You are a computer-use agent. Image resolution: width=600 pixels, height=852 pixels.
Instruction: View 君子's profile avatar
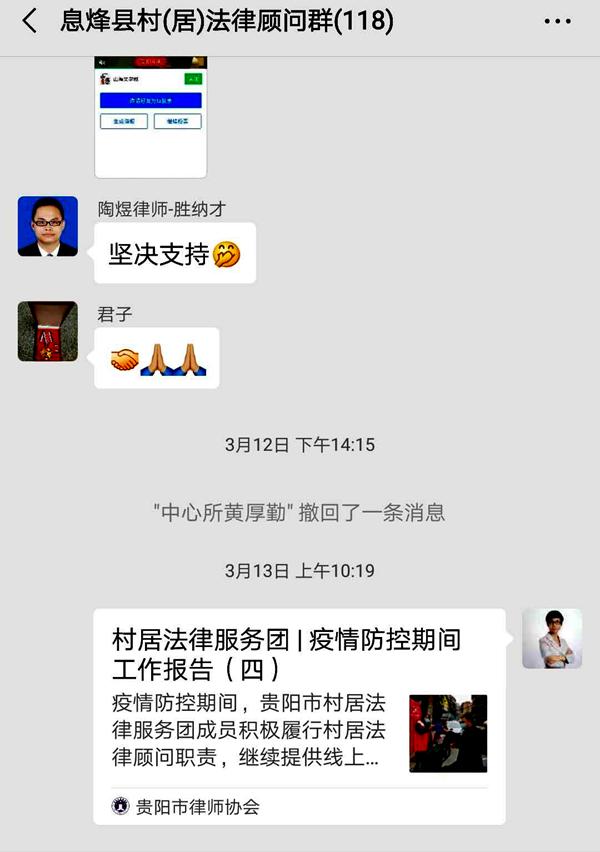click(x=47, y=331)
